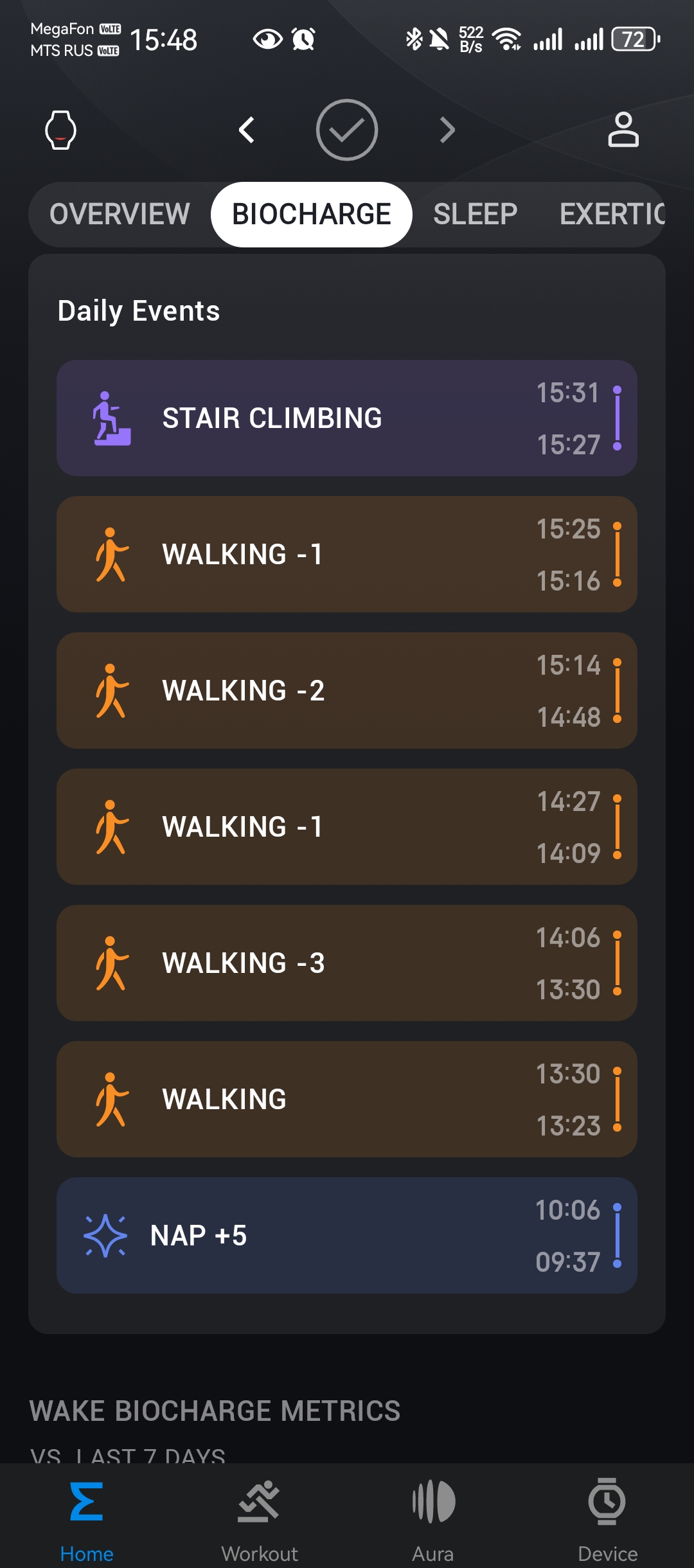Tap the checkmark circle icon
694x1568 pixels.
pyautogui.click(x=347, y=130)
